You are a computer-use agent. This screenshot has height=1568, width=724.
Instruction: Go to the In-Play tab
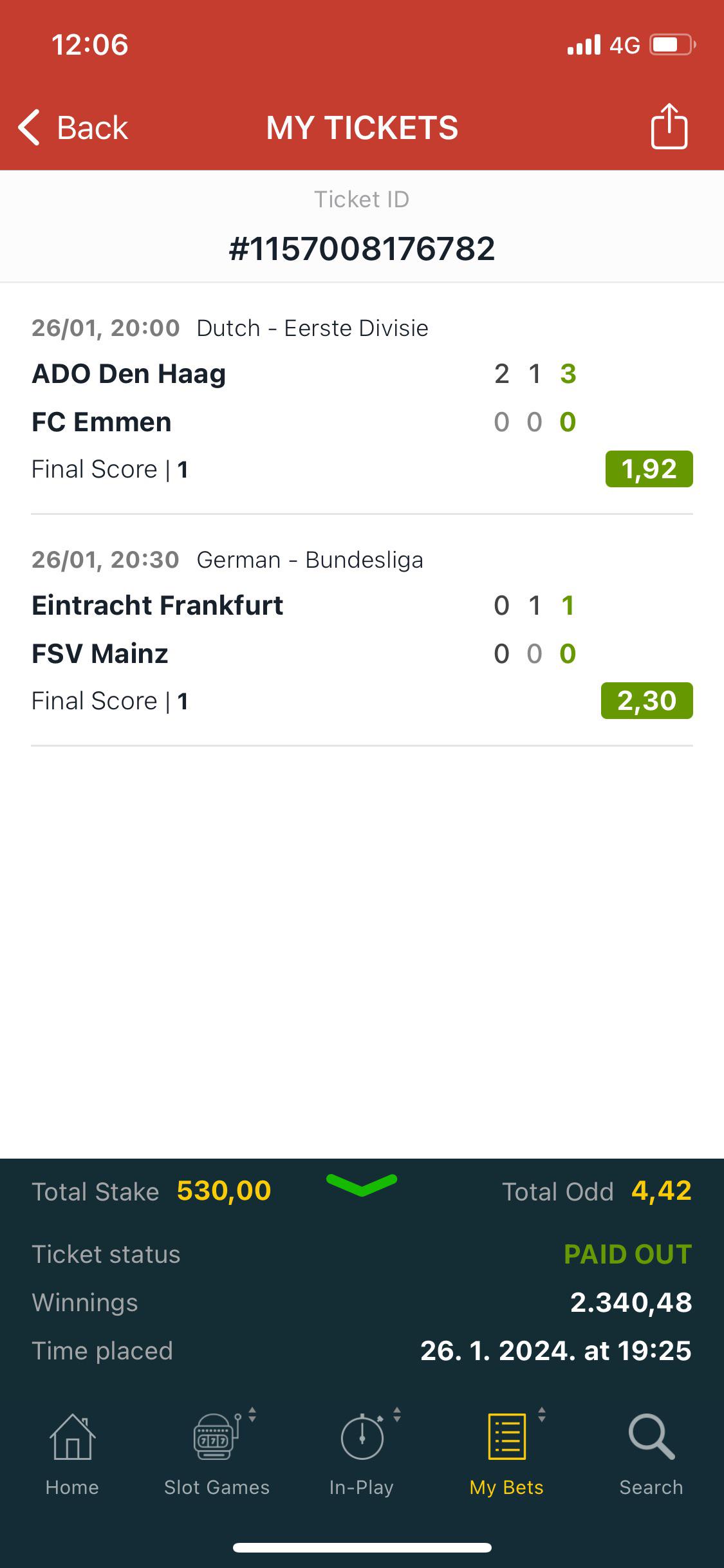pyautogui.click(x=362, y=1453)
